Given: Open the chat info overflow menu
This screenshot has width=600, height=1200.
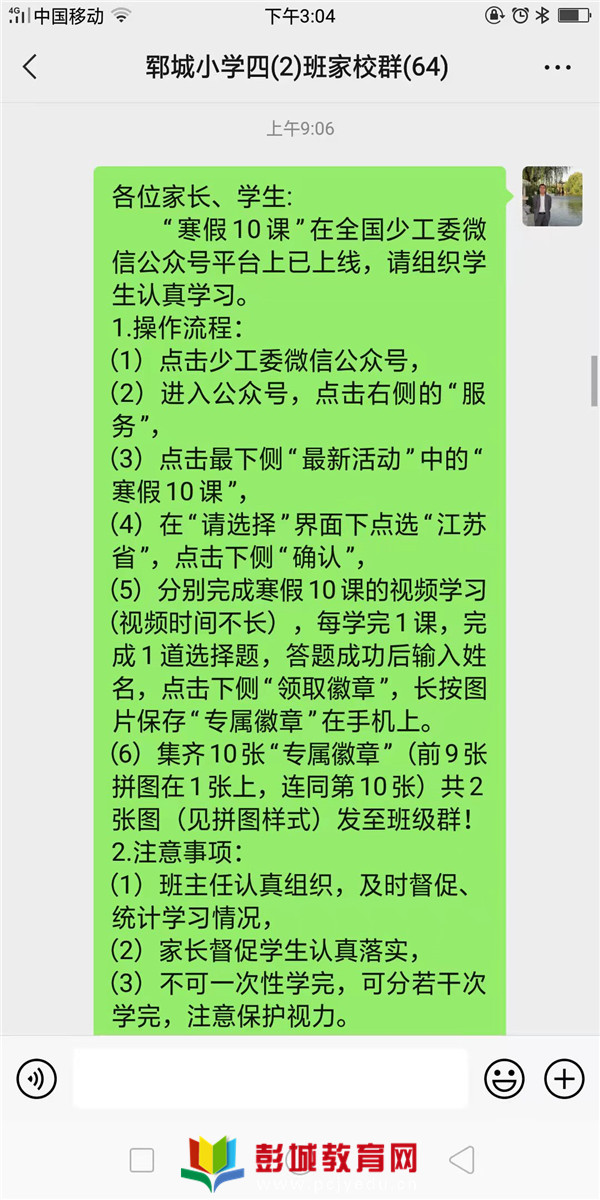Looking at the screenshot, I should click(x=557, y=67).
